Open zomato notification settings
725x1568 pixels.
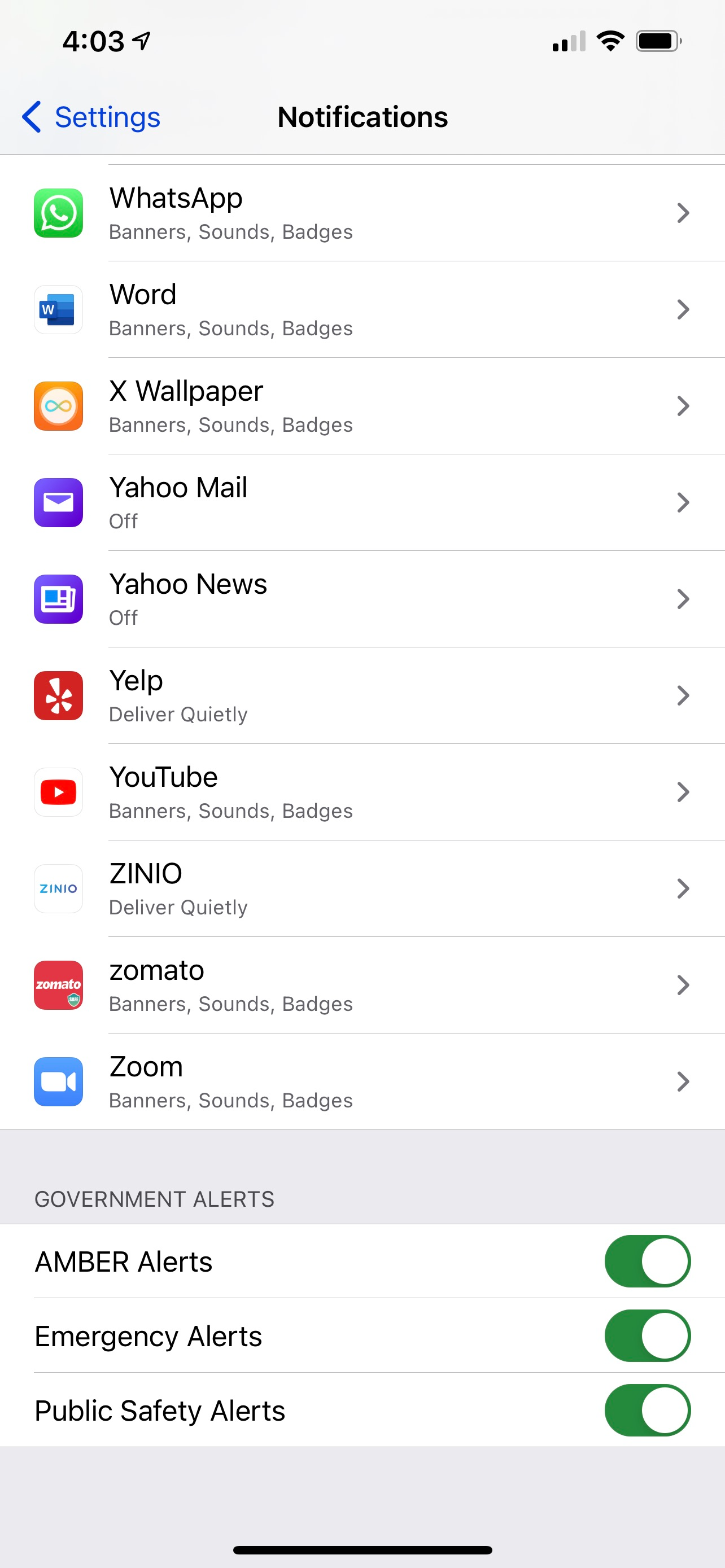(362, 985)
